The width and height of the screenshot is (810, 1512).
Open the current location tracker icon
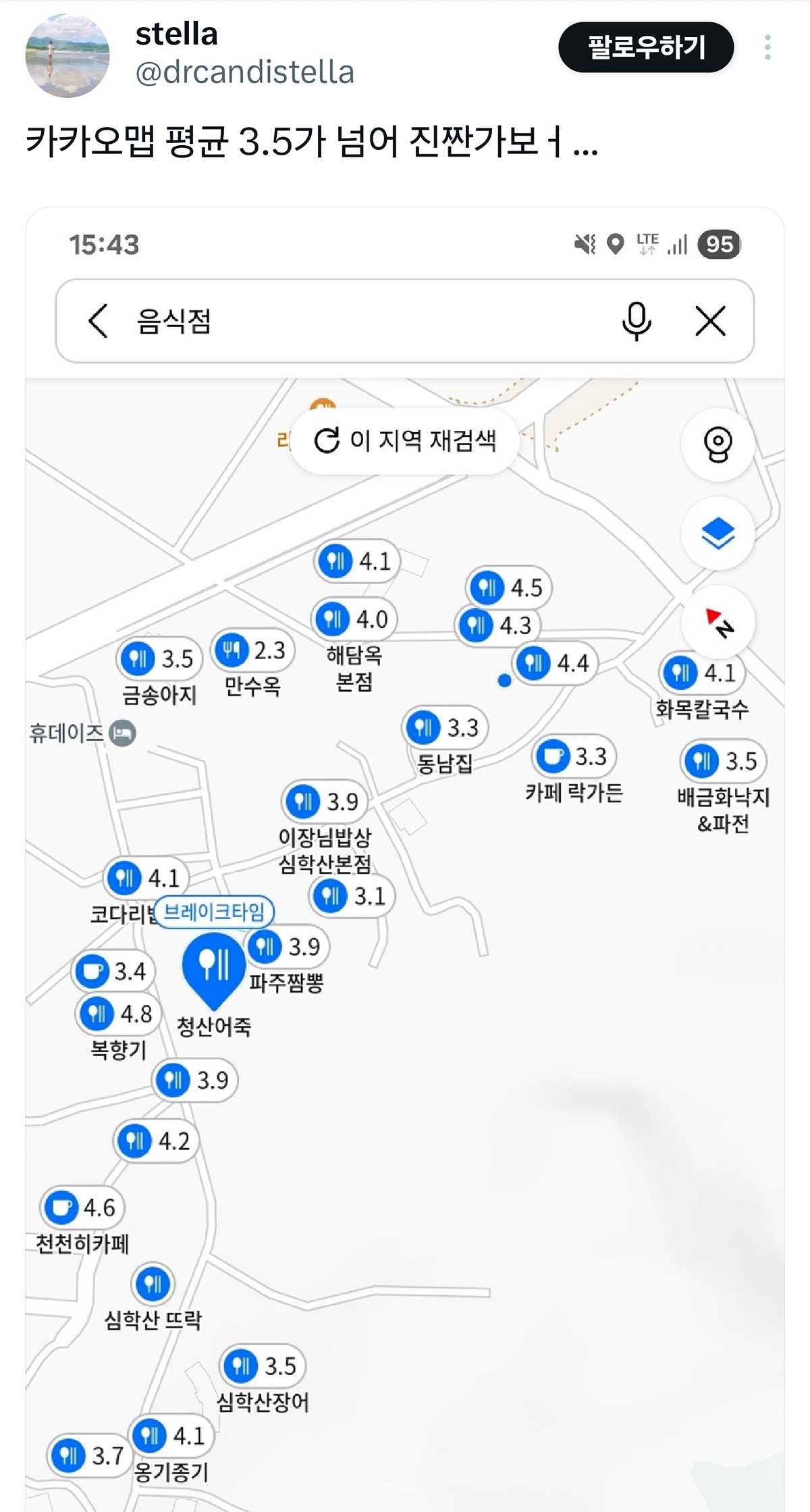pos(718,442)
